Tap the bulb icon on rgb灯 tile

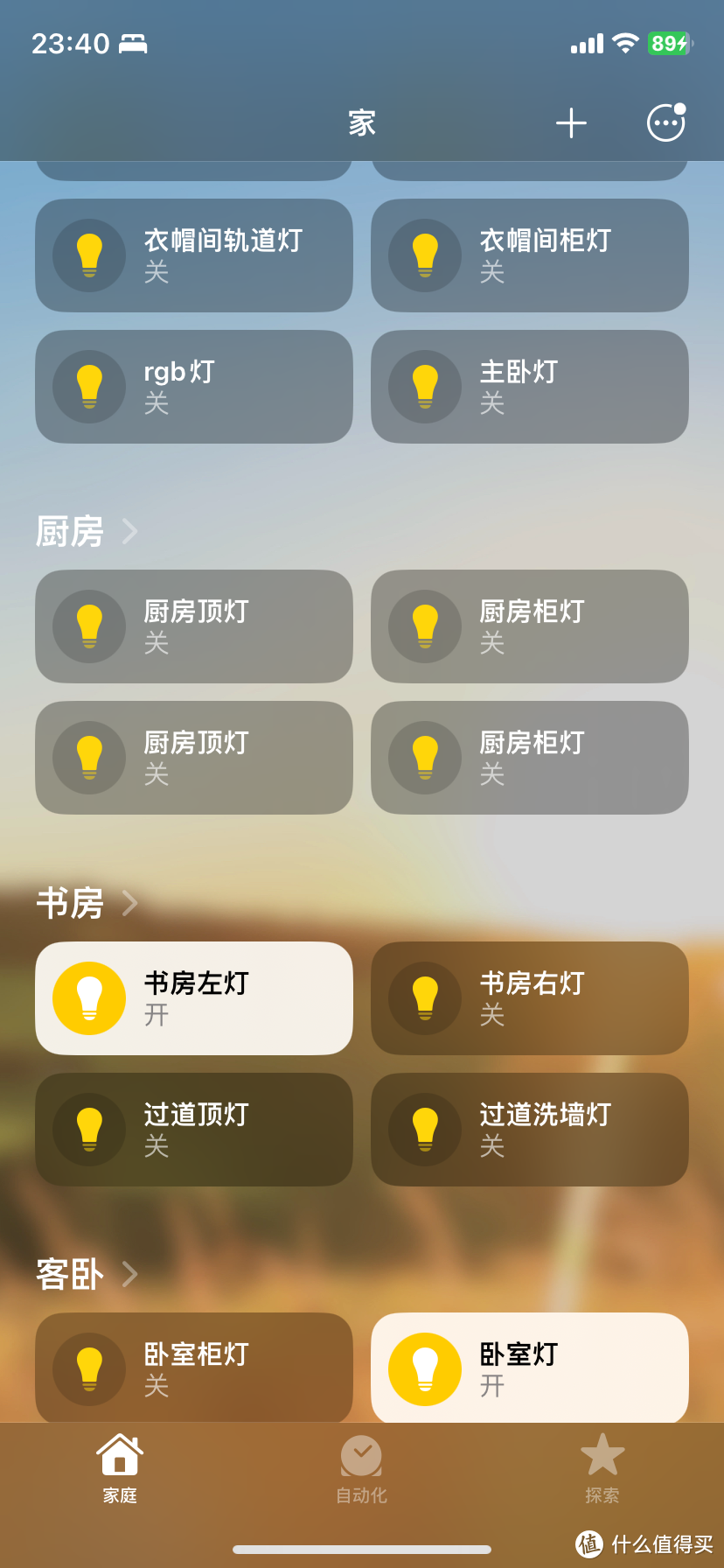[88, 386]
